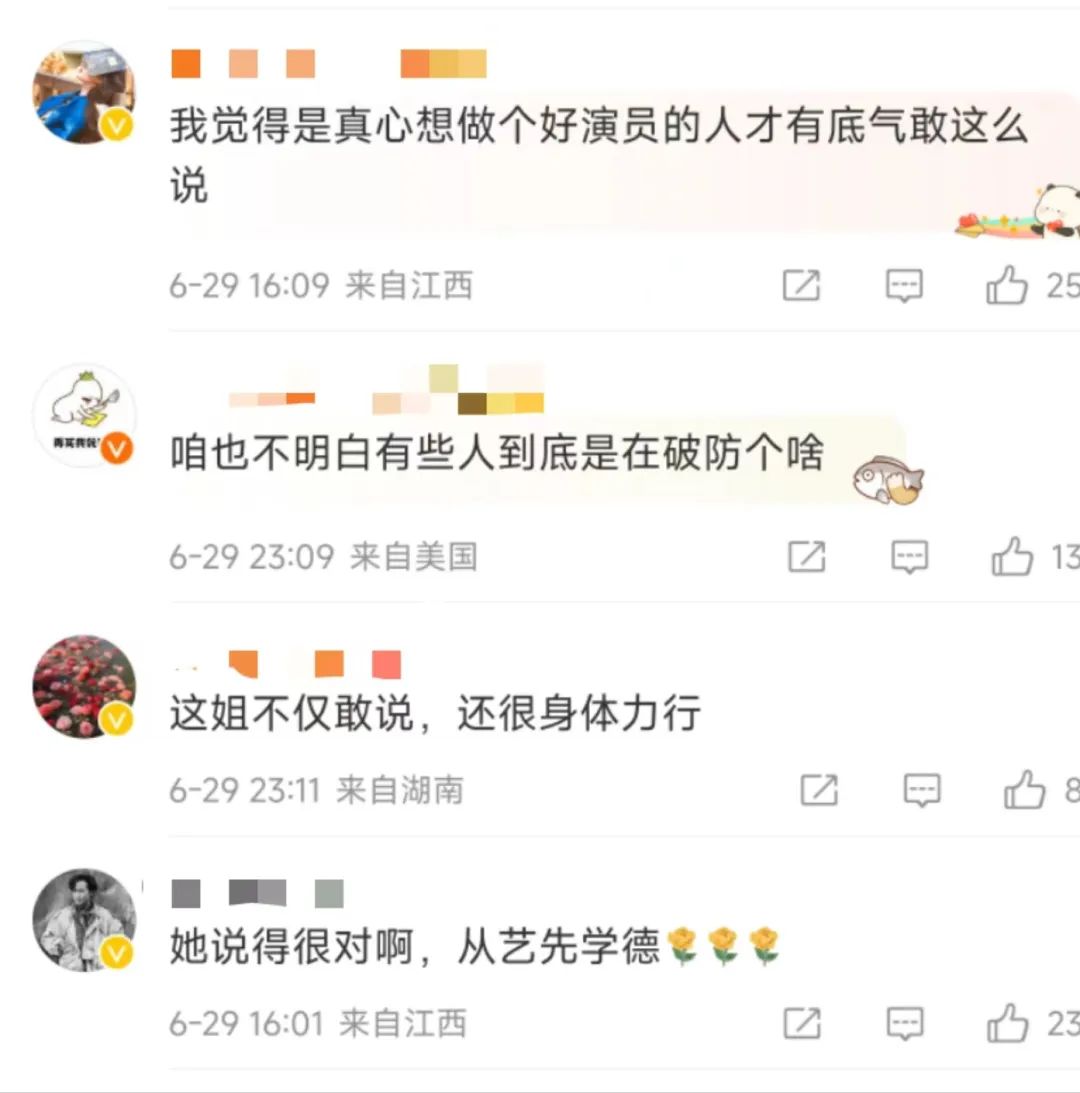This screenshot has width=1080, height=1093.
Task: Like the comment about 破防个啥
Action: (1012, 556)
